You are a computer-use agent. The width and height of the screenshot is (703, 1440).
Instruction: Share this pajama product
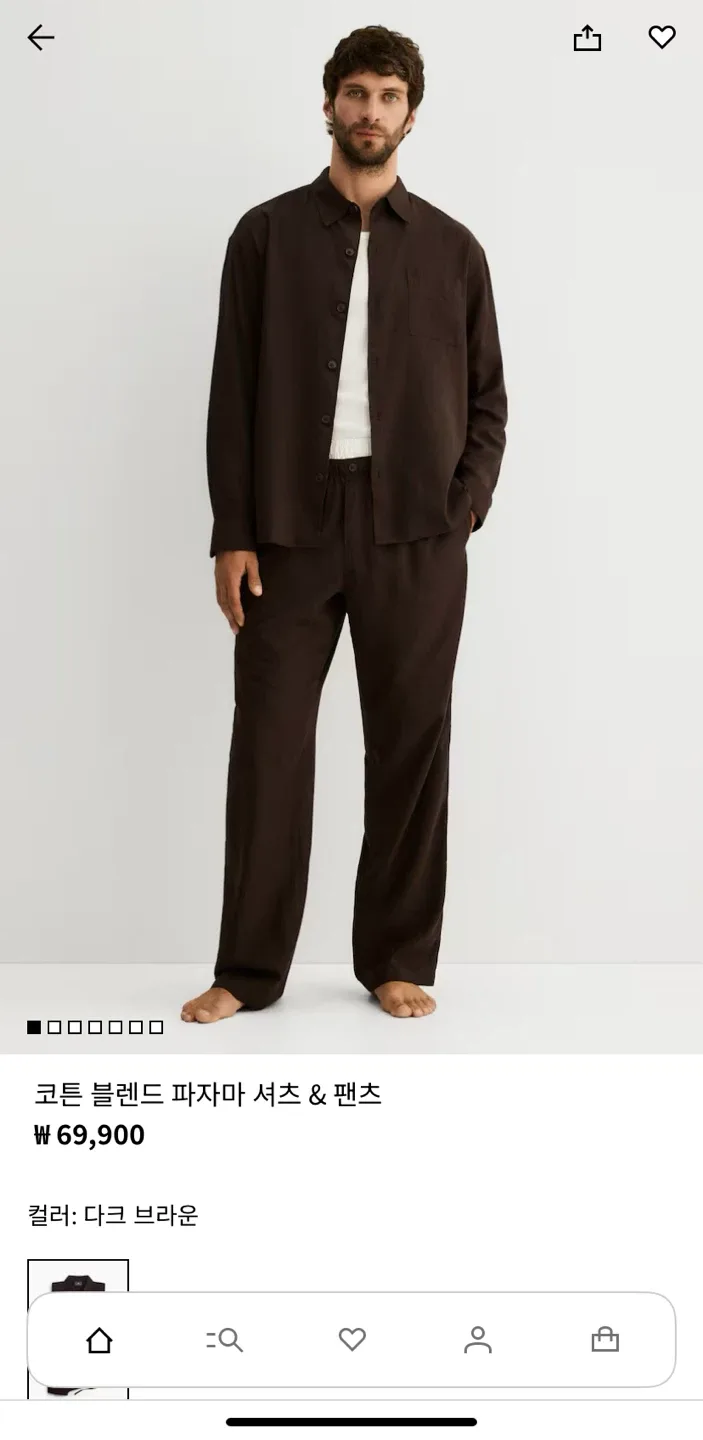click(x=587, y=38)
